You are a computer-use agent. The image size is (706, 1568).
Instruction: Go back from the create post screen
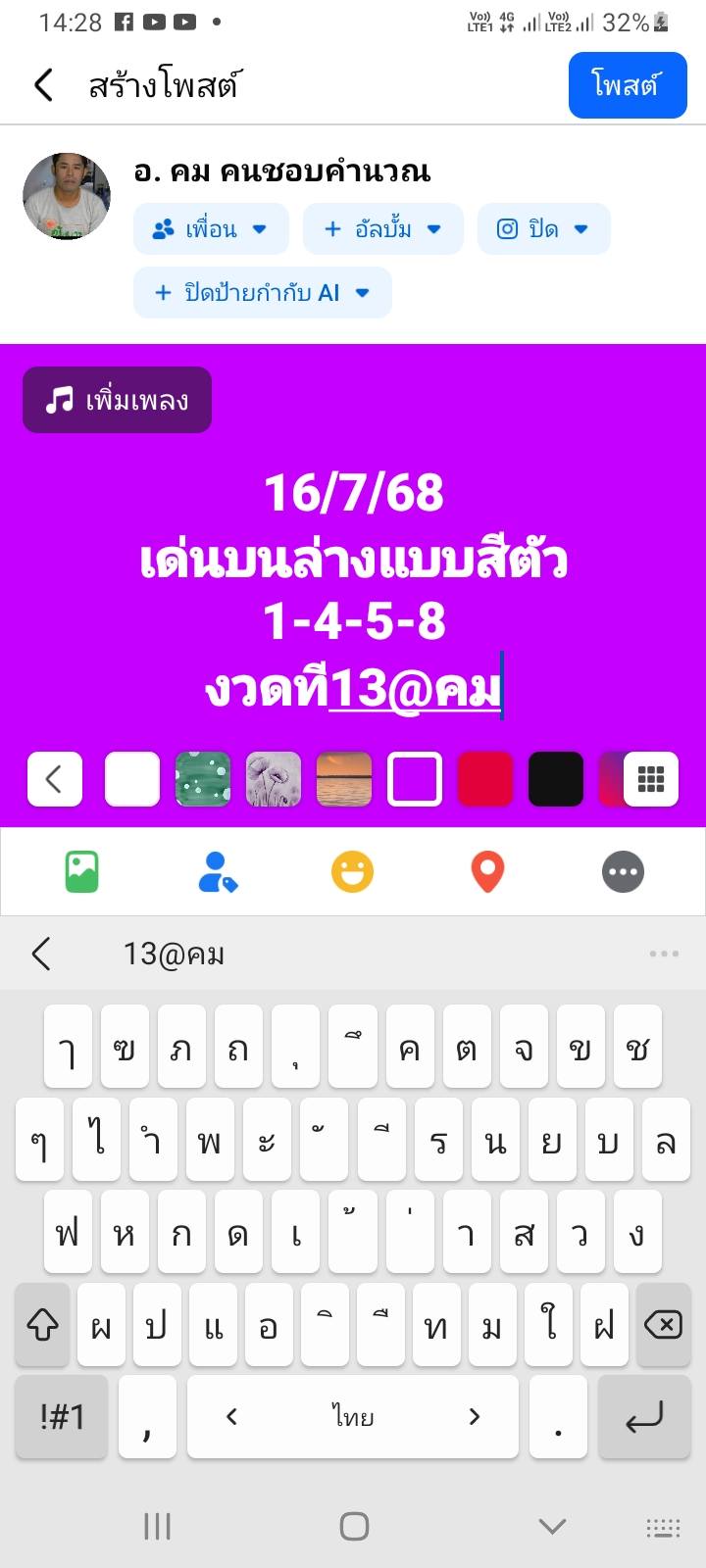44,85
